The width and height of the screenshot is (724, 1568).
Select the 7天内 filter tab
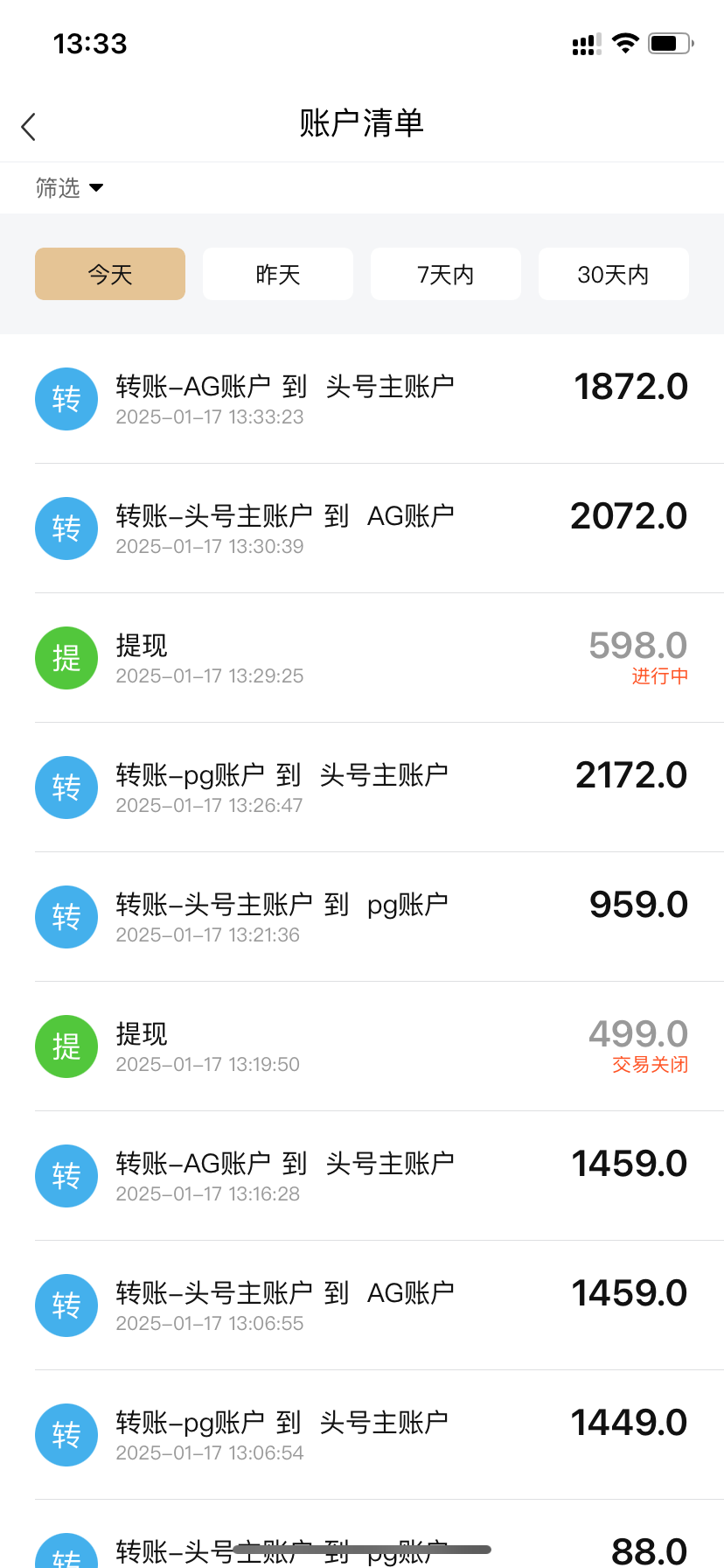445,273
